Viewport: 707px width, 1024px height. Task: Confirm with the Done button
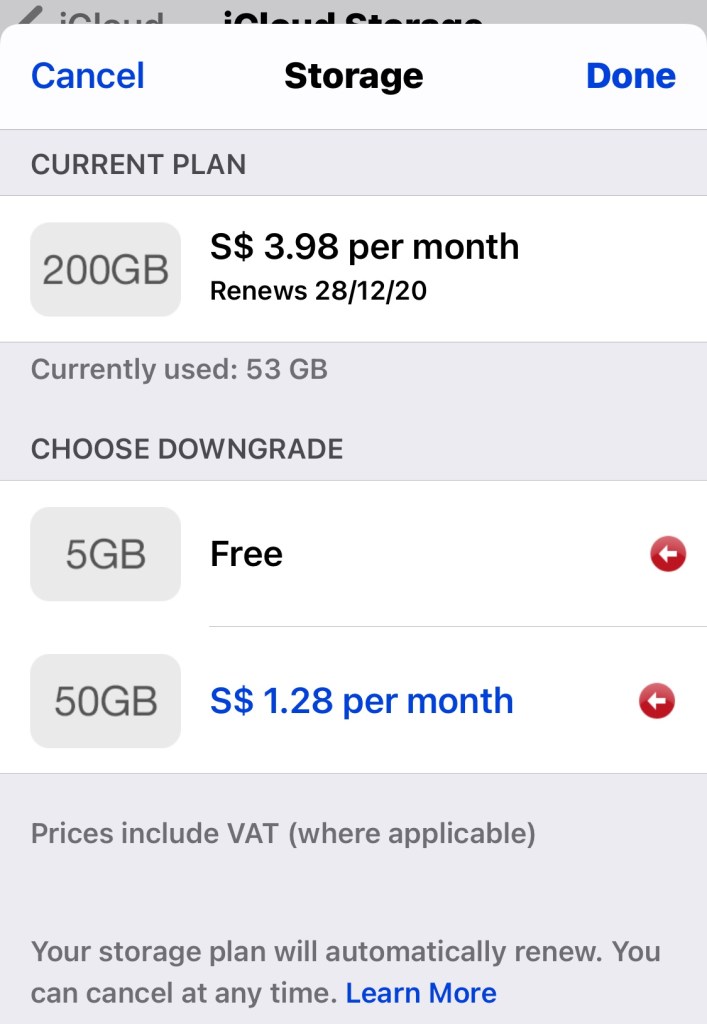tap(630, 76)
